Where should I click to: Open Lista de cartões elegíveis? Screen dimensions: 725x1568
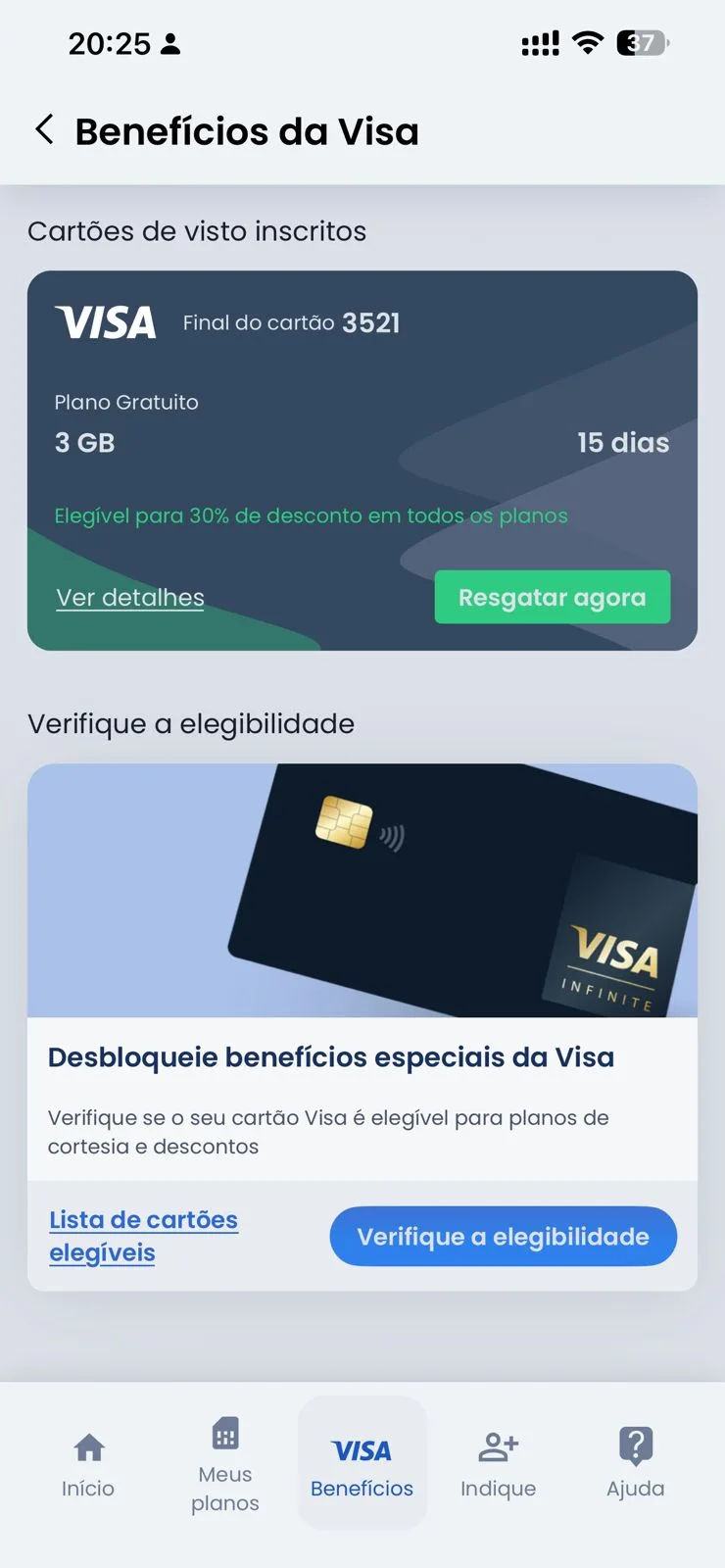(143, 1235)
